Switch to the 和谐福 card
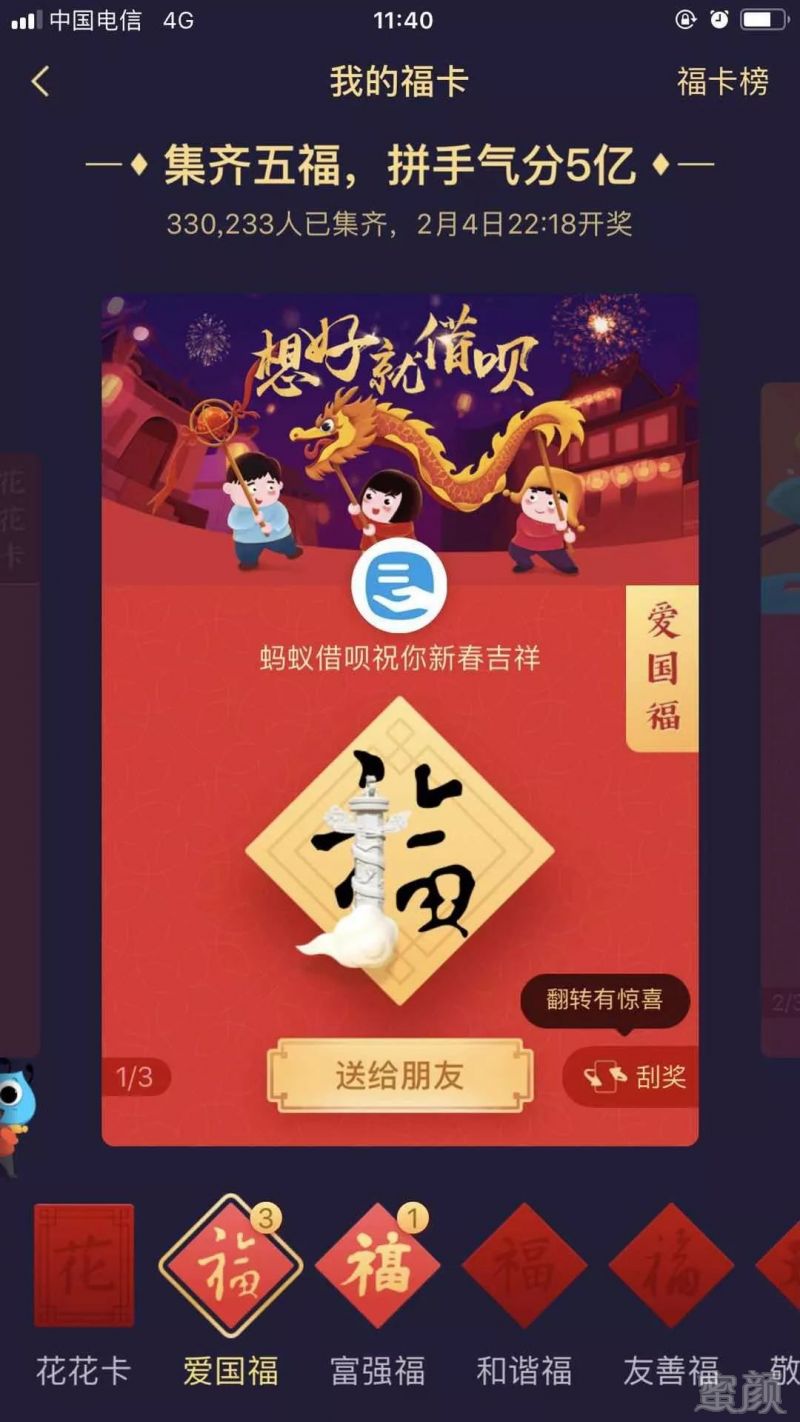This screenshot has width=800, height=1422. (524, 1266)
